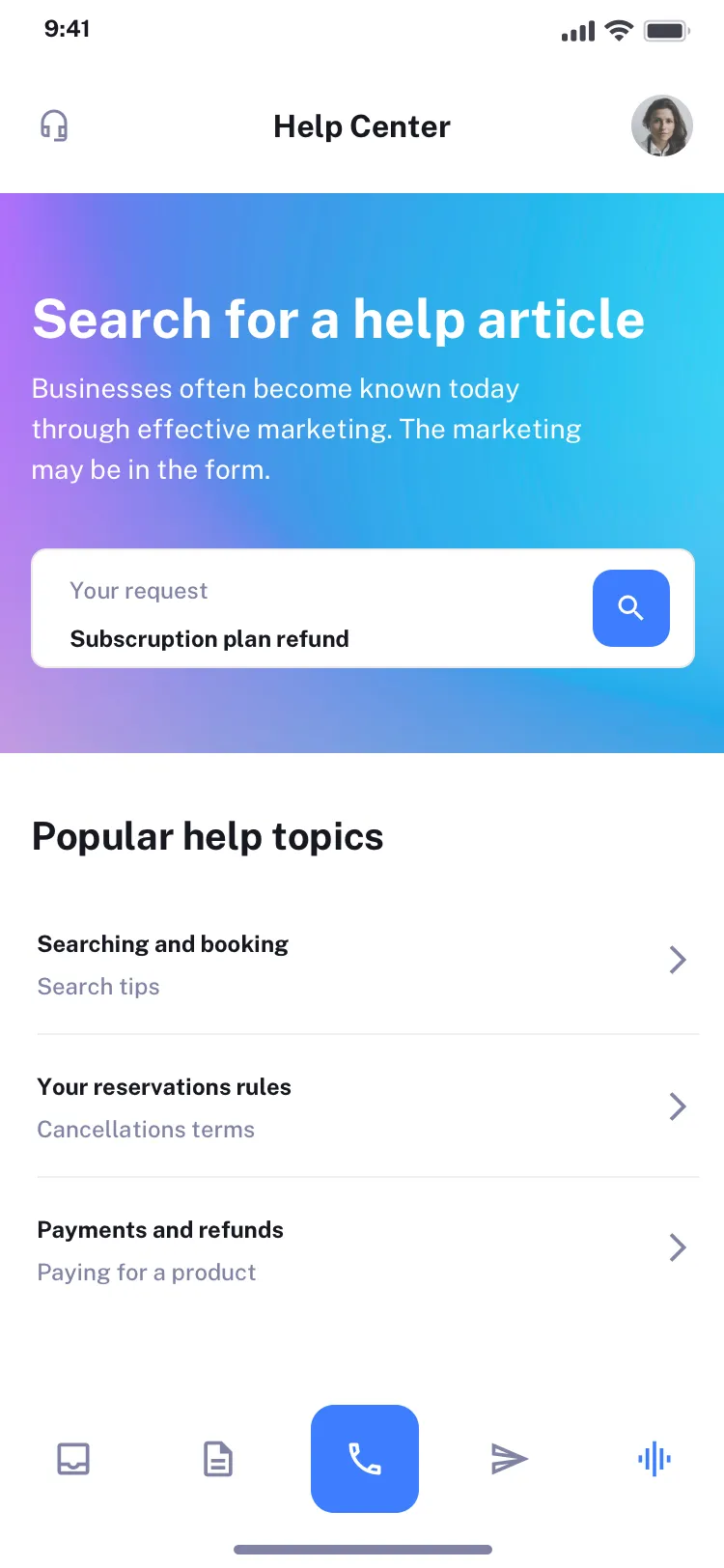Open the Cancellations terms link

click(146, 1129)
